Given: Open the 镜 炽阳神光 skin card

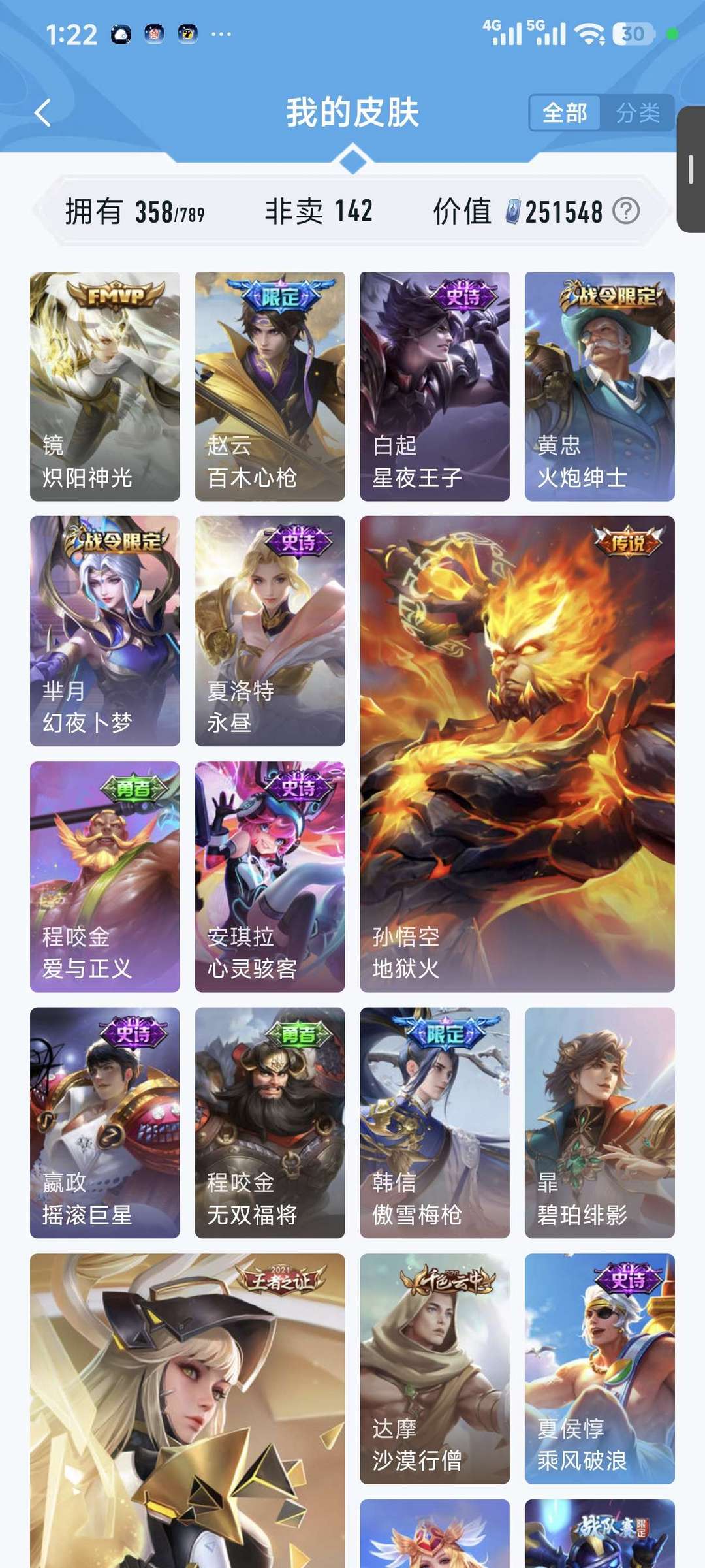Looking at the screenshot, I should pos(105,387).
